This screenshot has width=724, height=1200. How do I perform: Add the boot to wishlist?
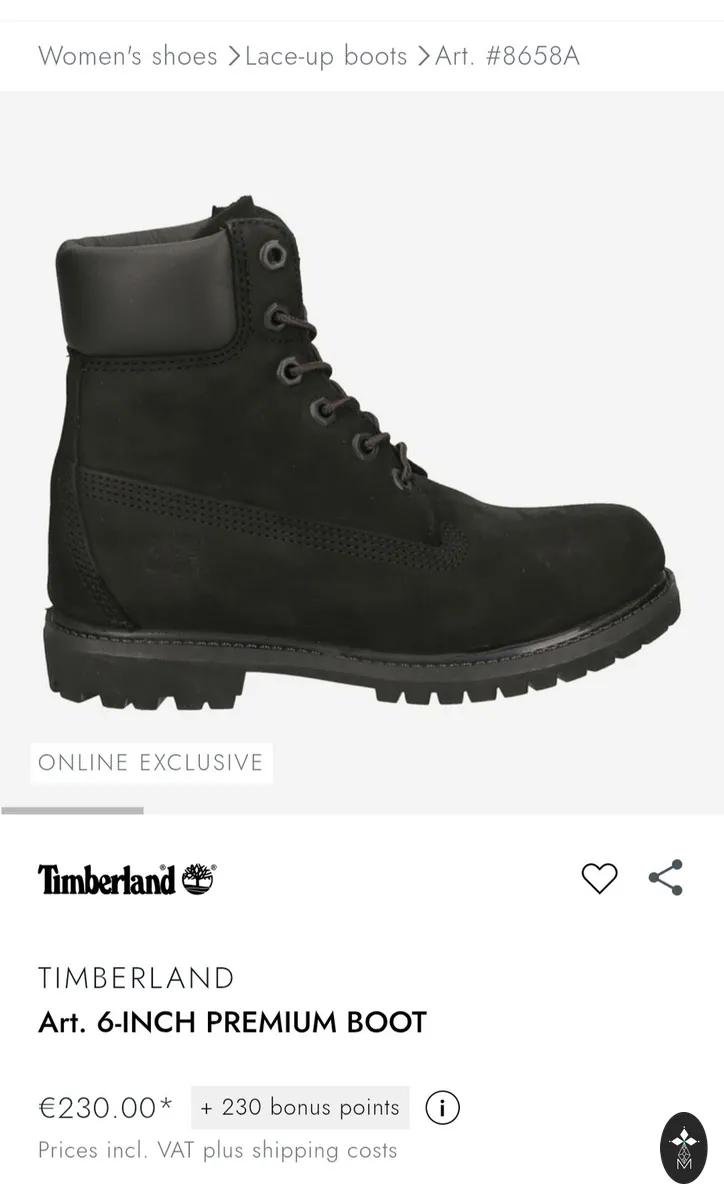(x=600, y=878)
